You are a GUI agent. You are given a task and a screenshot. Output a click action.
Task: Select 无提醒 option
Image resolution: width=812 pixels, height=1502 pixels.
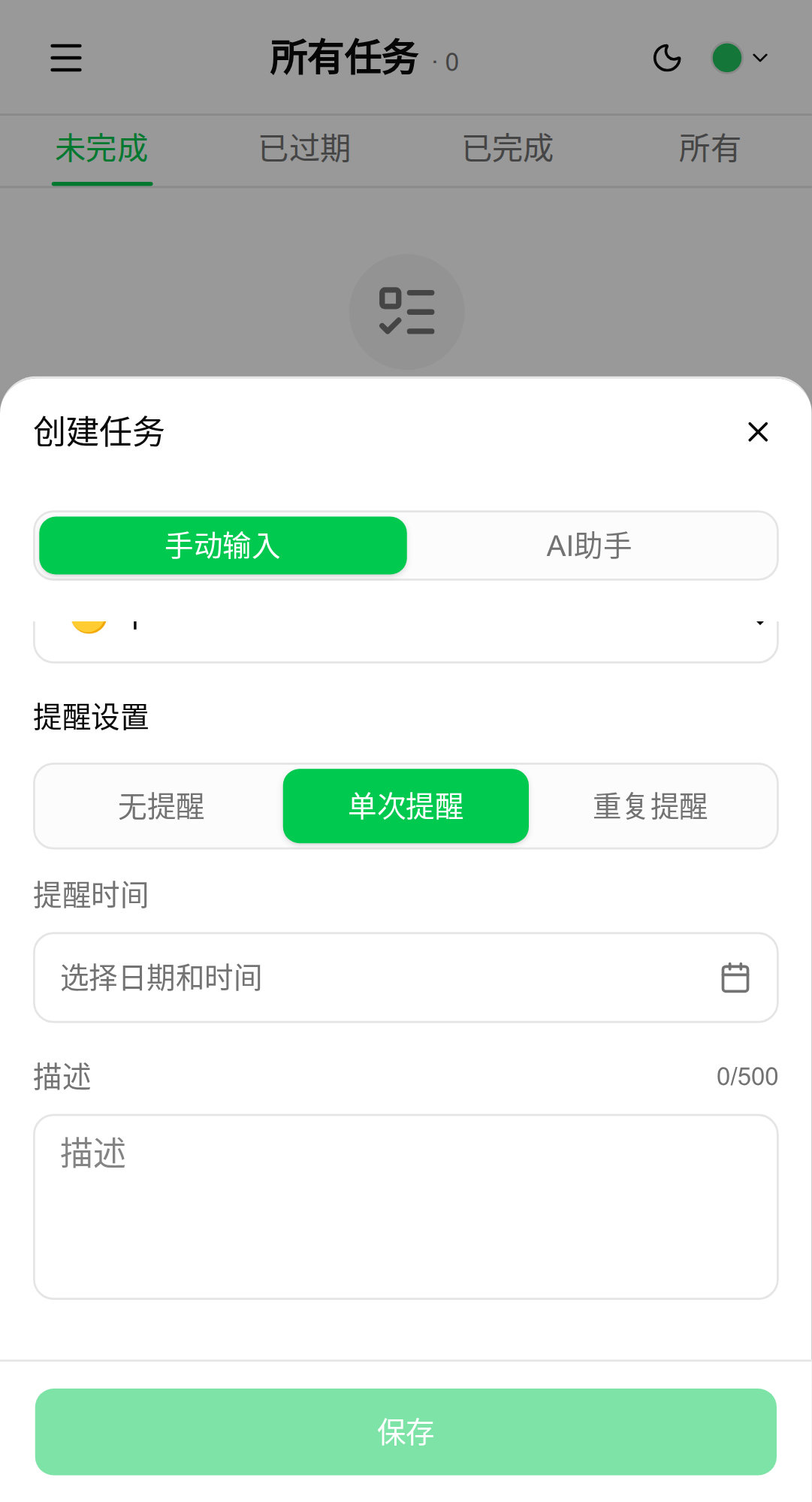pyautogui.click(x=161, y=806)
